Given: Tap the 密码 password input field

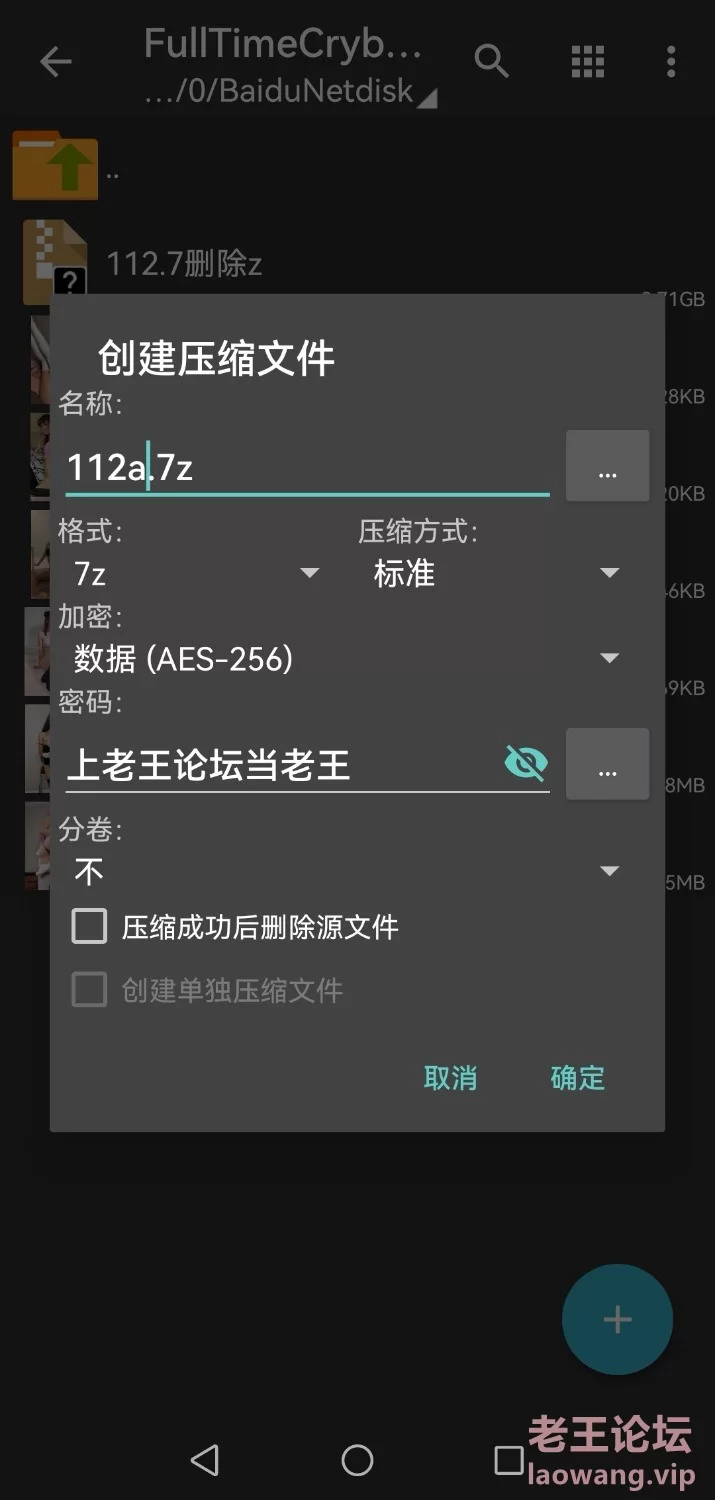Looking at the screenshot, I should pyautogui.click(x=280, y=765).
